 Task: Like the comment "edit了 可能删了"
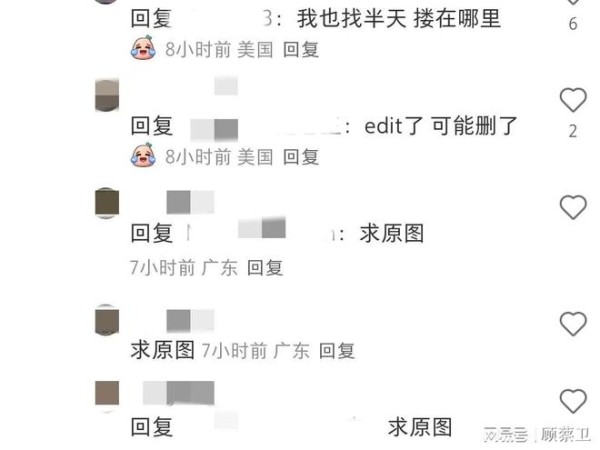pos(573,100)
